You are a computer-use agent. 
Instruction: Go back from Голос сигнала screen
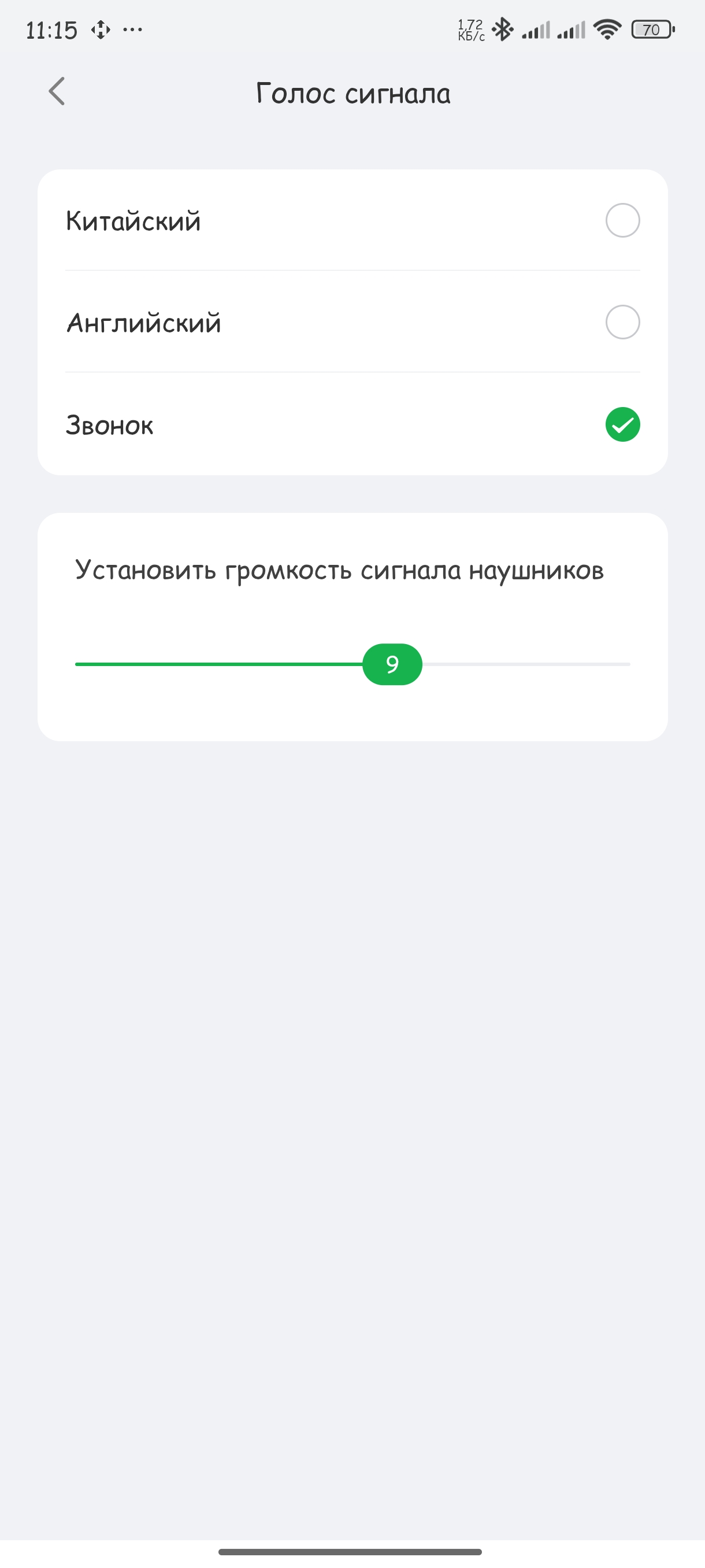pos(57,92)
